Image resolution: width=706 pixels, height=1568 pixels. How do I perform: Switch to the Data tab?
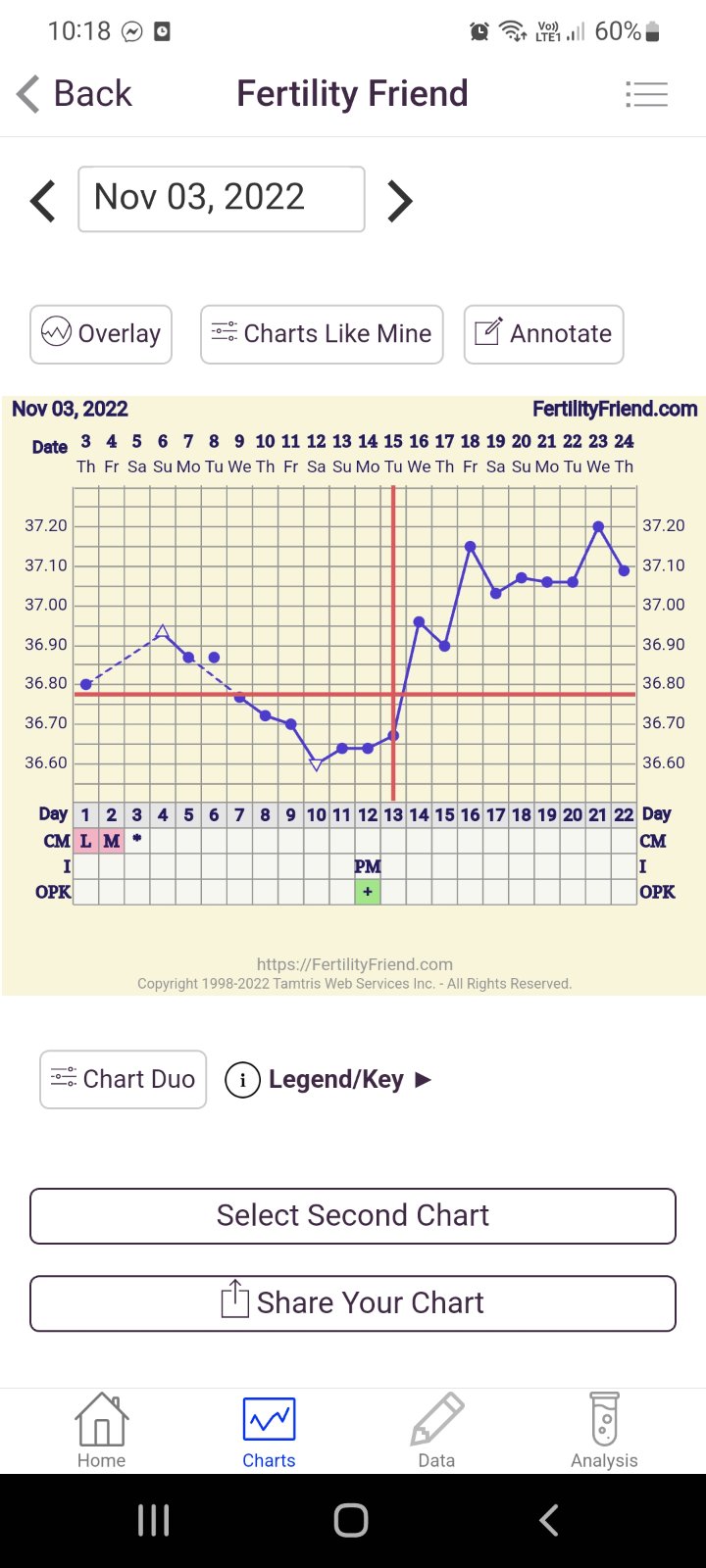(x=436, y=1431)
